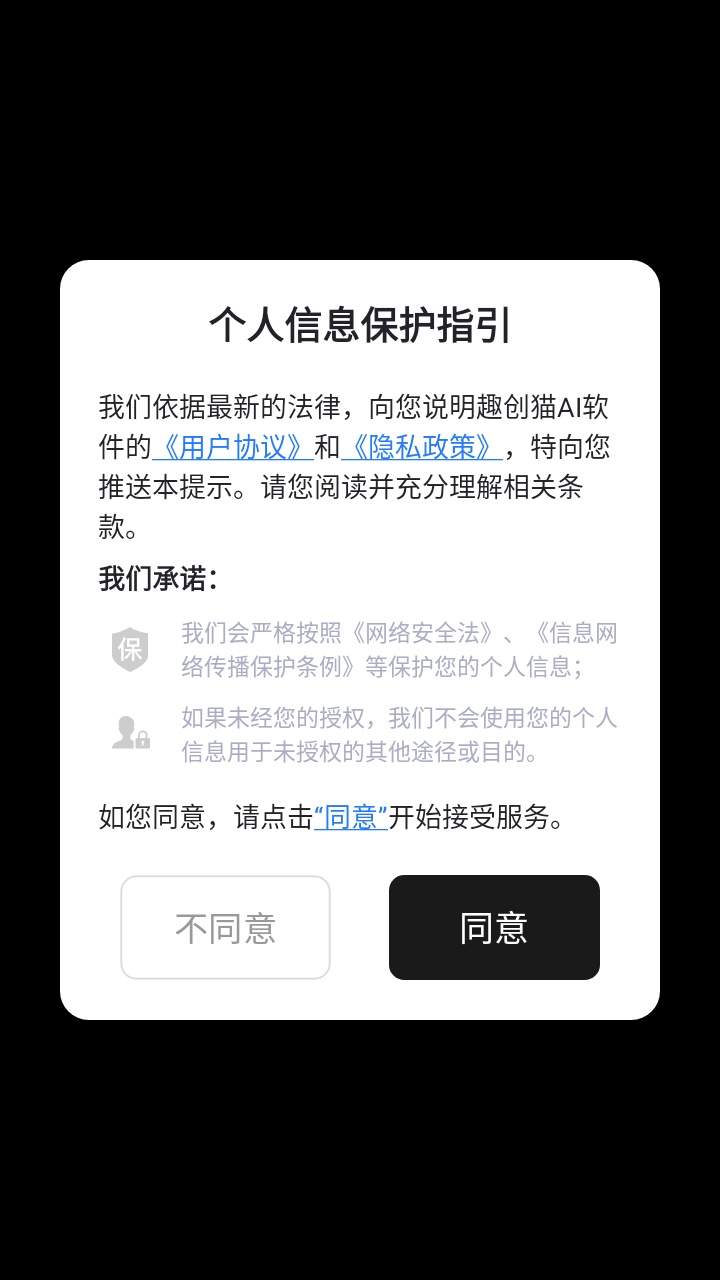This screenshot has height=1280, width=720.
Task: Decline with the 不同意 button
Action: click(225, 928)
